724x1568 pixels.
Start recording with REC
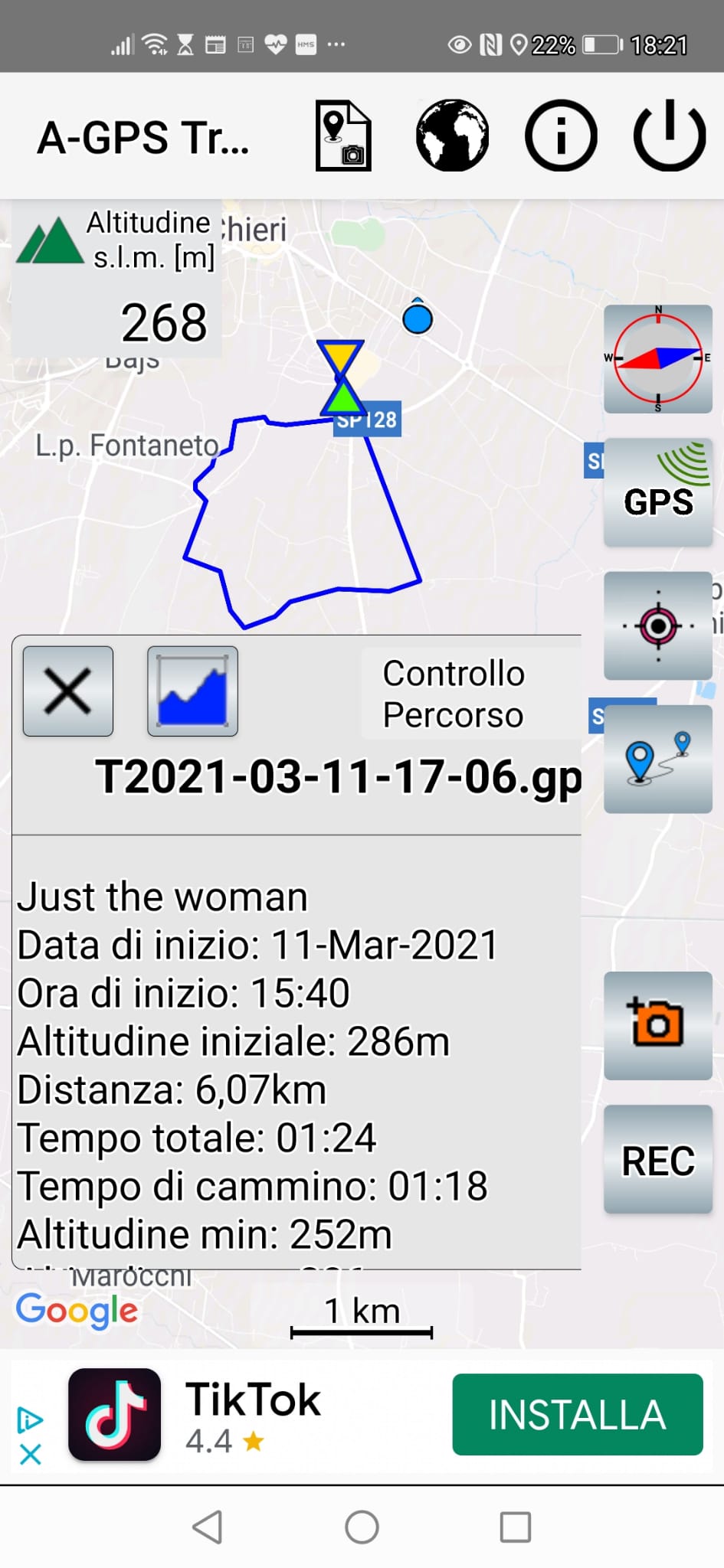[x=658, y=1159]
